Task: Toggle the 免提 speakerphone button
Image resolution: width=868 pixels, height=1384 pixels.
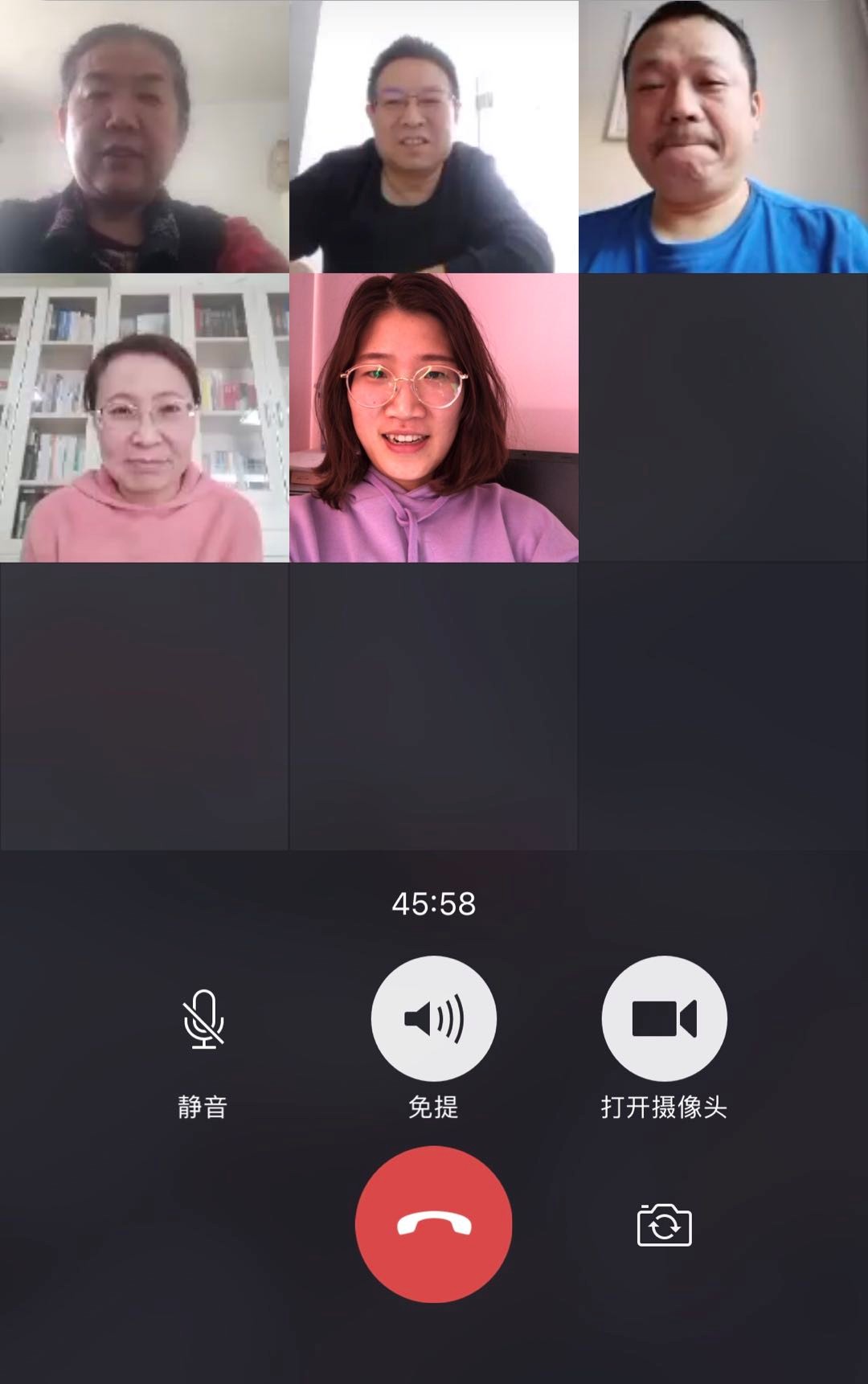Action: 433,1018
